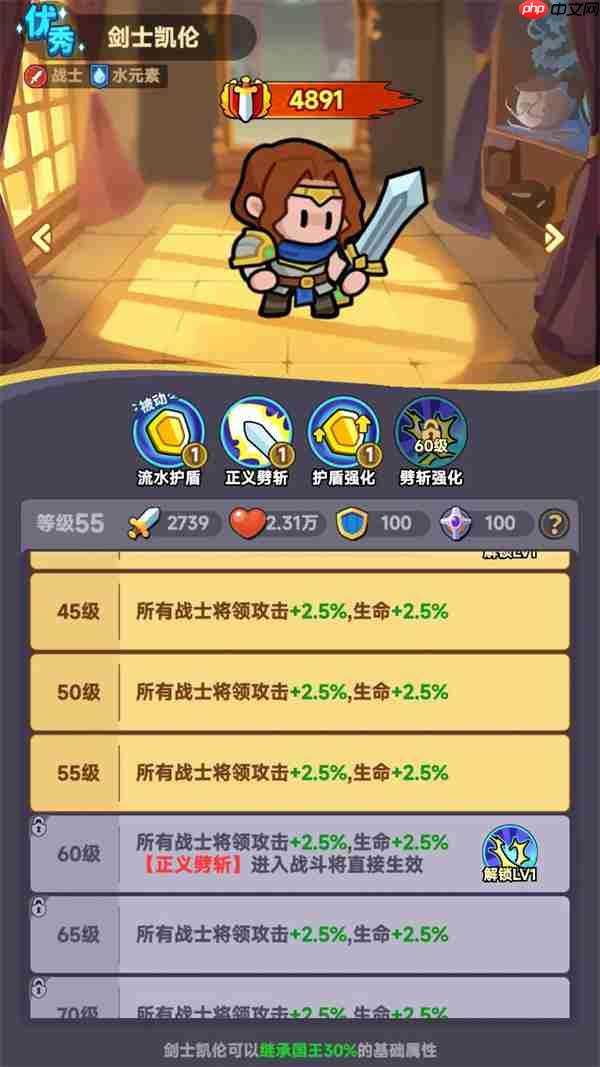This screenshot has width=600, height=1067.
Task: Go to the next hero with right arrow
Action: tap(554, 238)
